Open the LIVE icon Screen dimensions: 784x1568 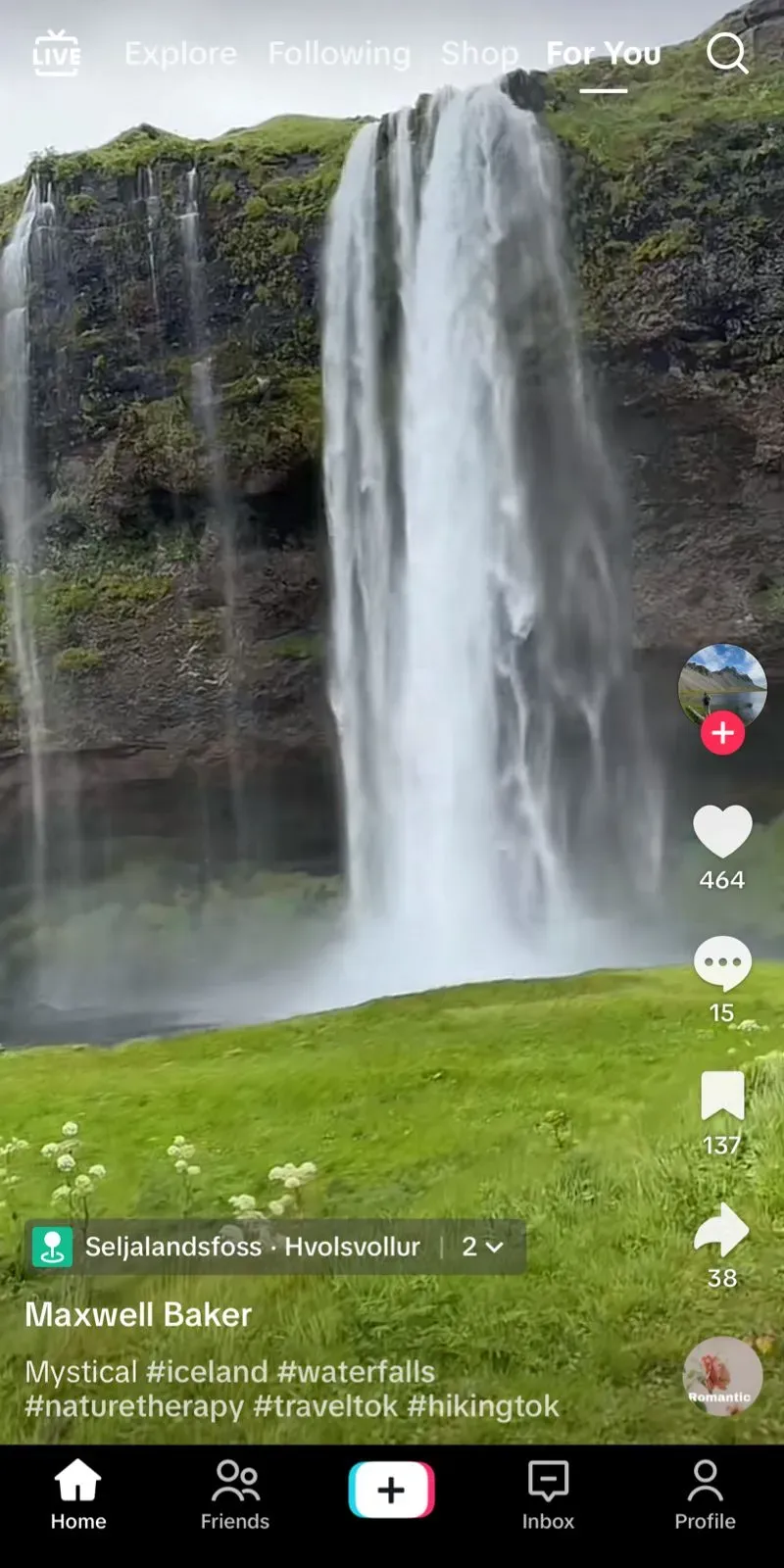(56, 53)
